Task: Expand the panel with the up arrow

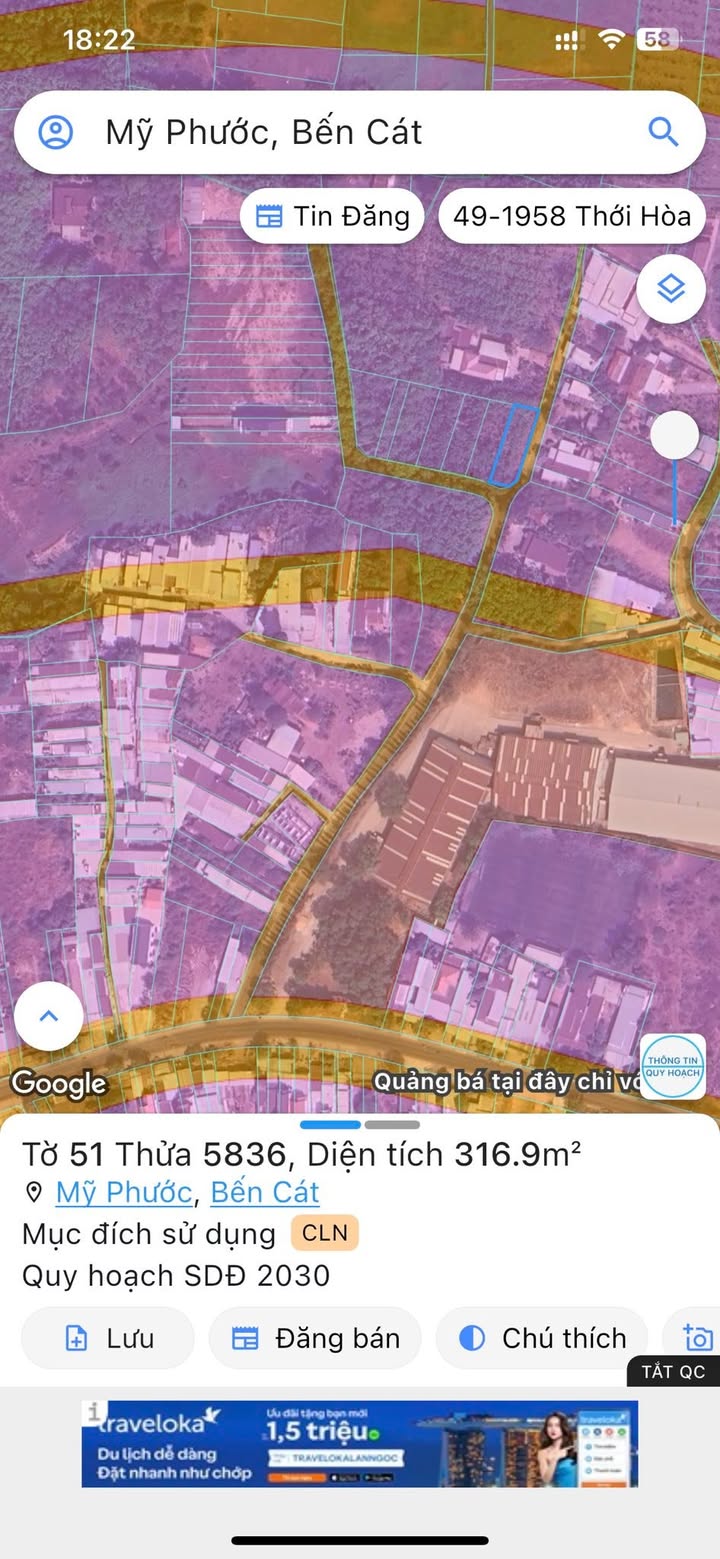Action: coord(48,1016)
